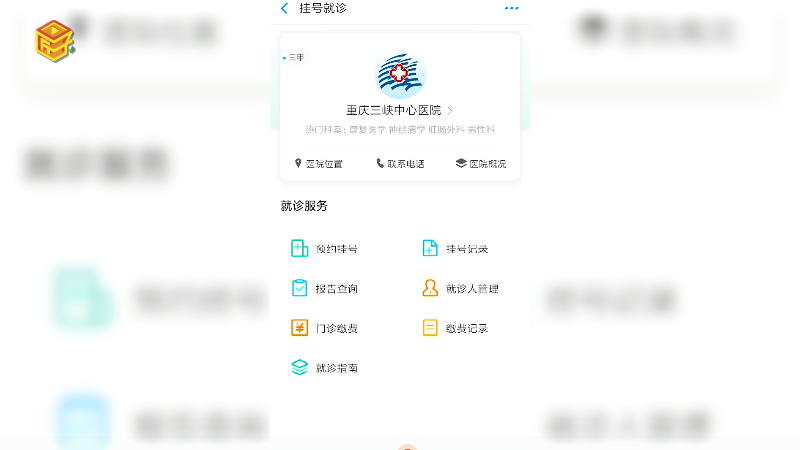Check 报告查询 report lookup
The width and height of the screenshot is (800, 450).
[x=325, y=289]
